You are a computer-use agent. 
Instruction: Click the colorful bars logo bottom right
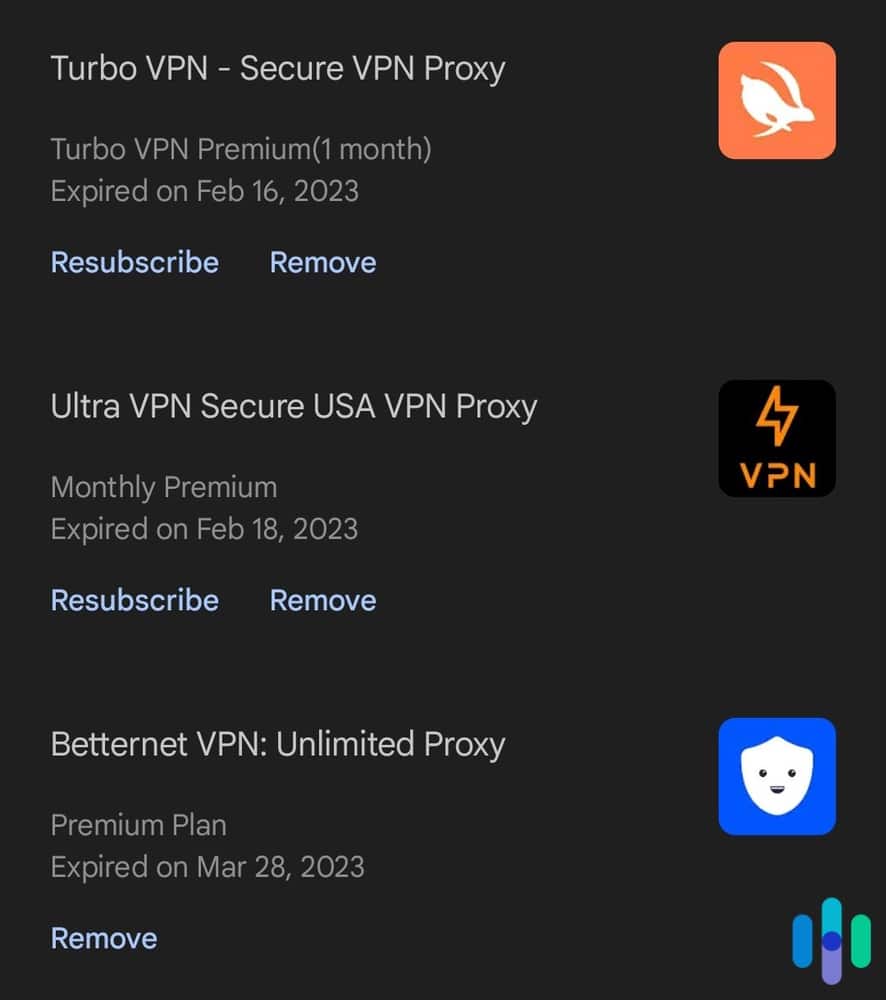pos(830,938)
